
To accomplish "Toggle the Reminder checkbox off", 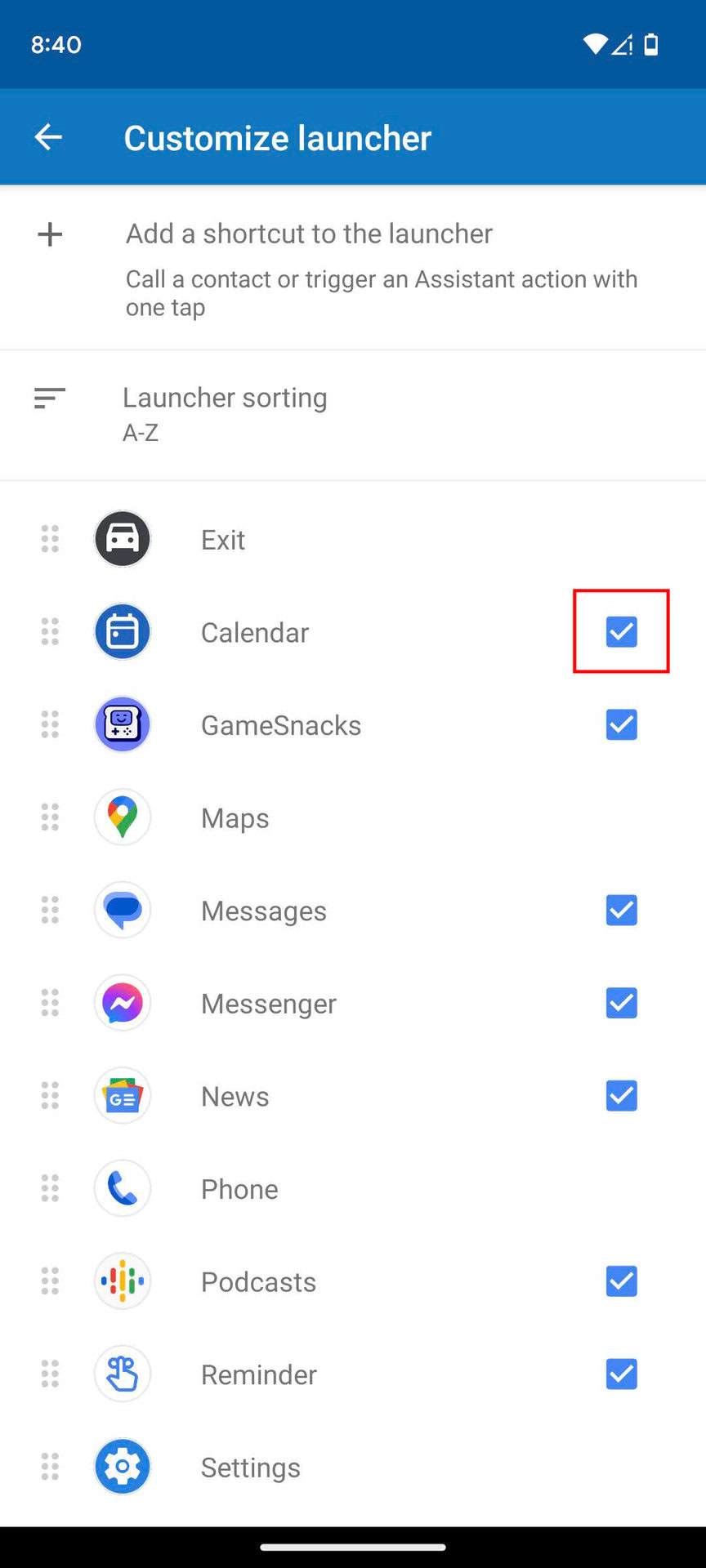I will point(621,1374).
